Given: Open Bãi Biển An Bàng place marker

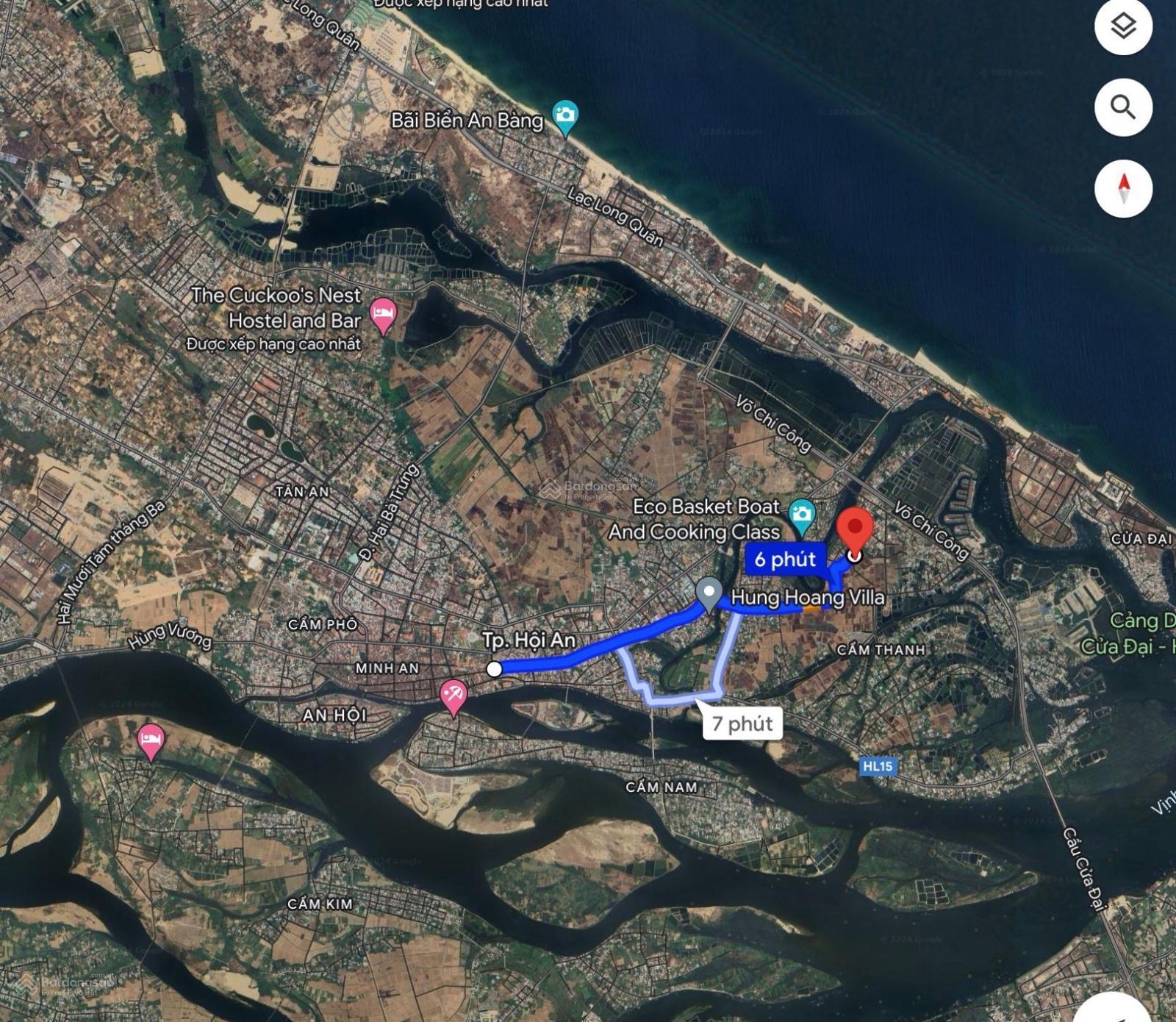Looking at the screenshot, I should pyautogui.click(x=564, y=116).
